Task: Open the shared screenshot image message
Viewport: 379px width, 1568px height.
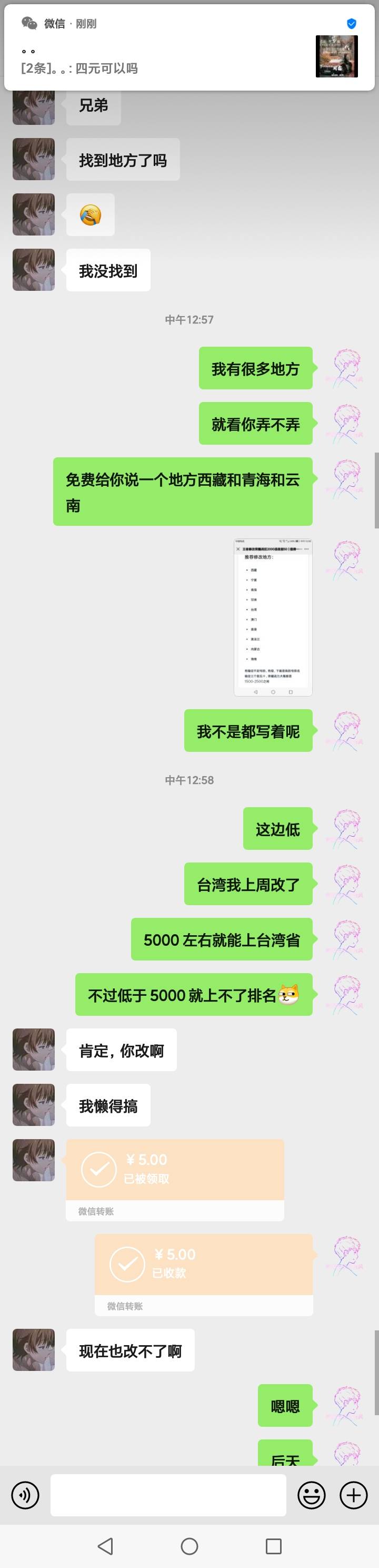Action: click(273, 616)
